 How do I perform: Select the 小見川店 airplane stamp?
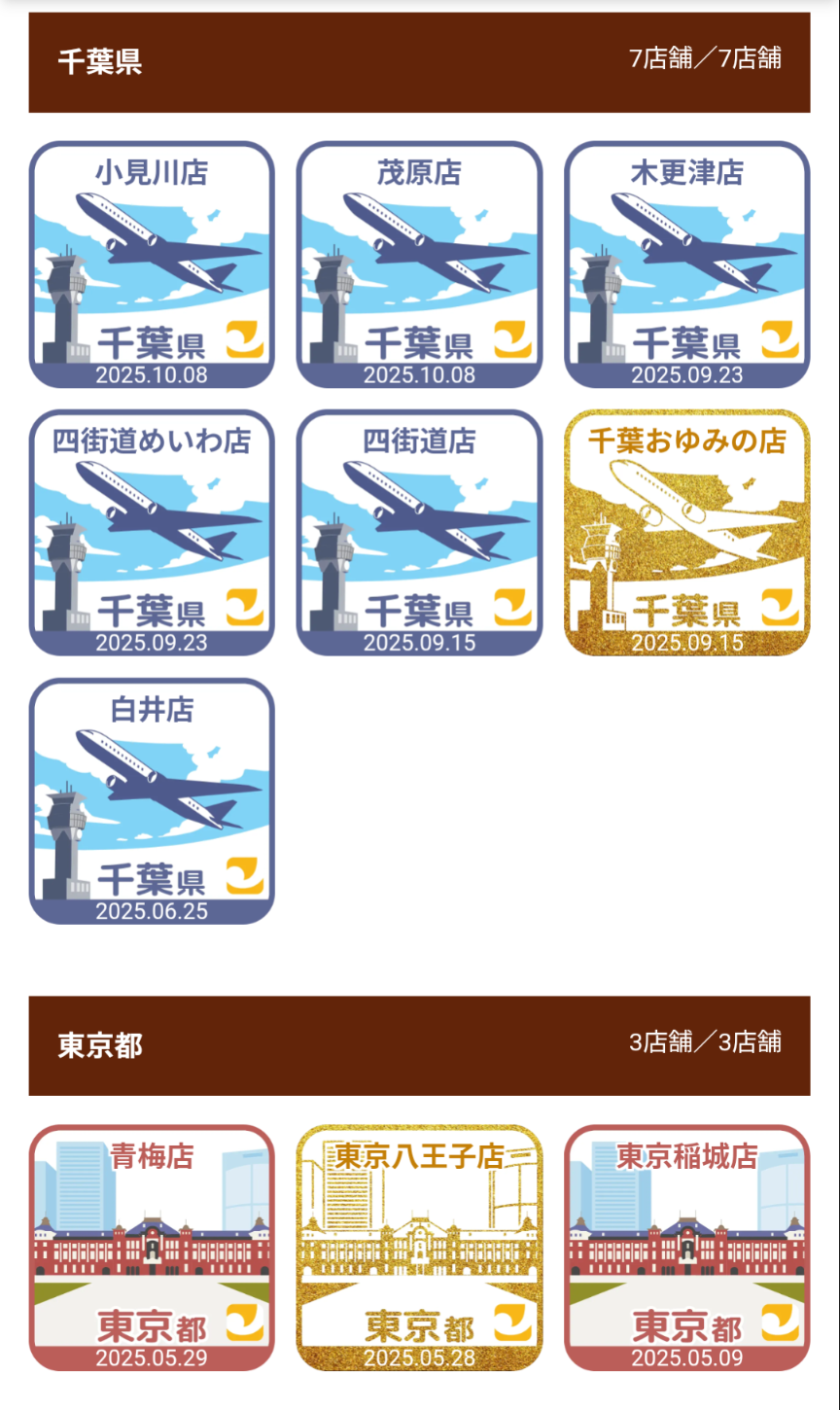point(153,264)
